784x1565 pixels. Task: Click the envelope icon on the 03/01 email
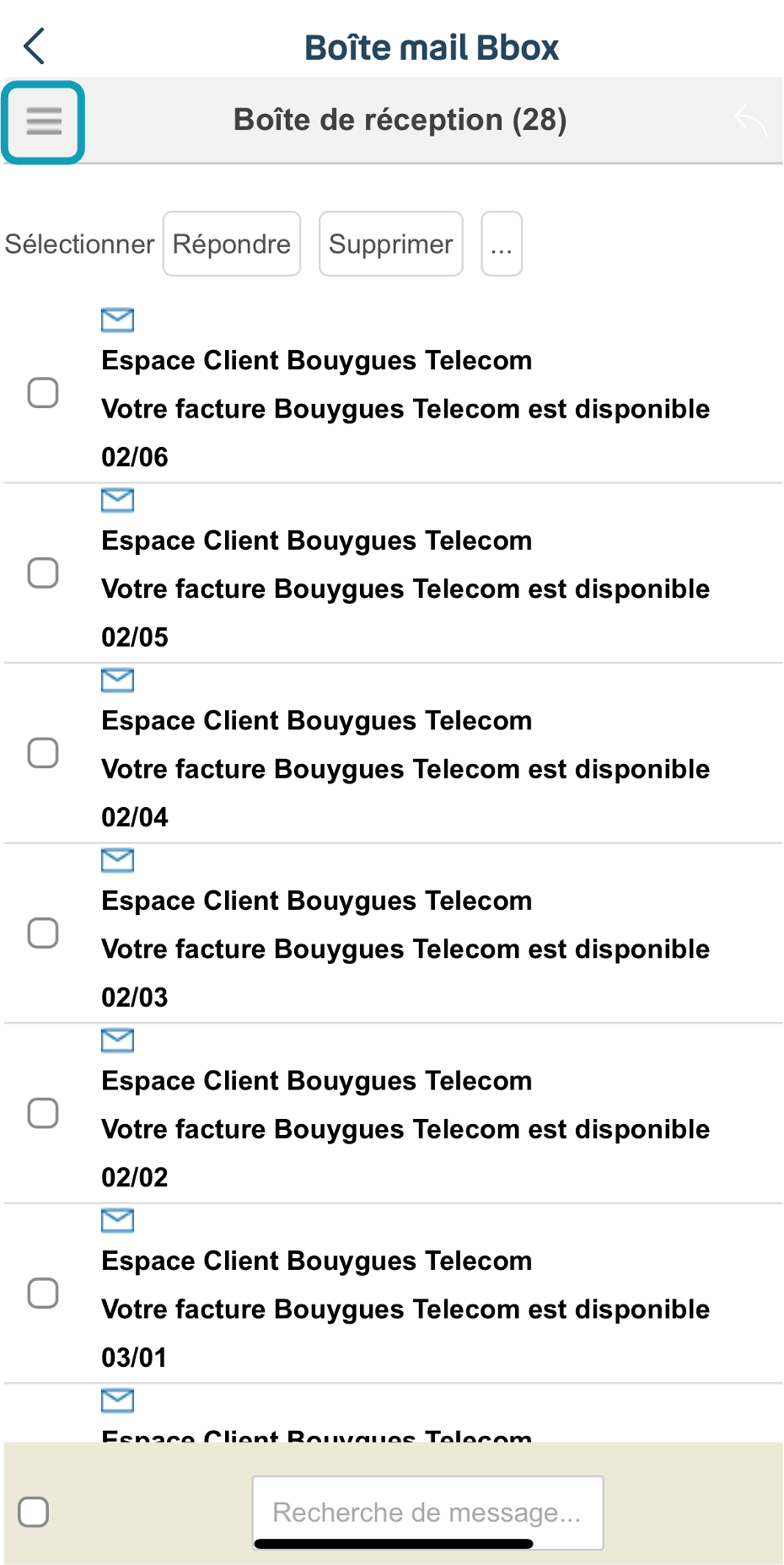coord(117,1221)
